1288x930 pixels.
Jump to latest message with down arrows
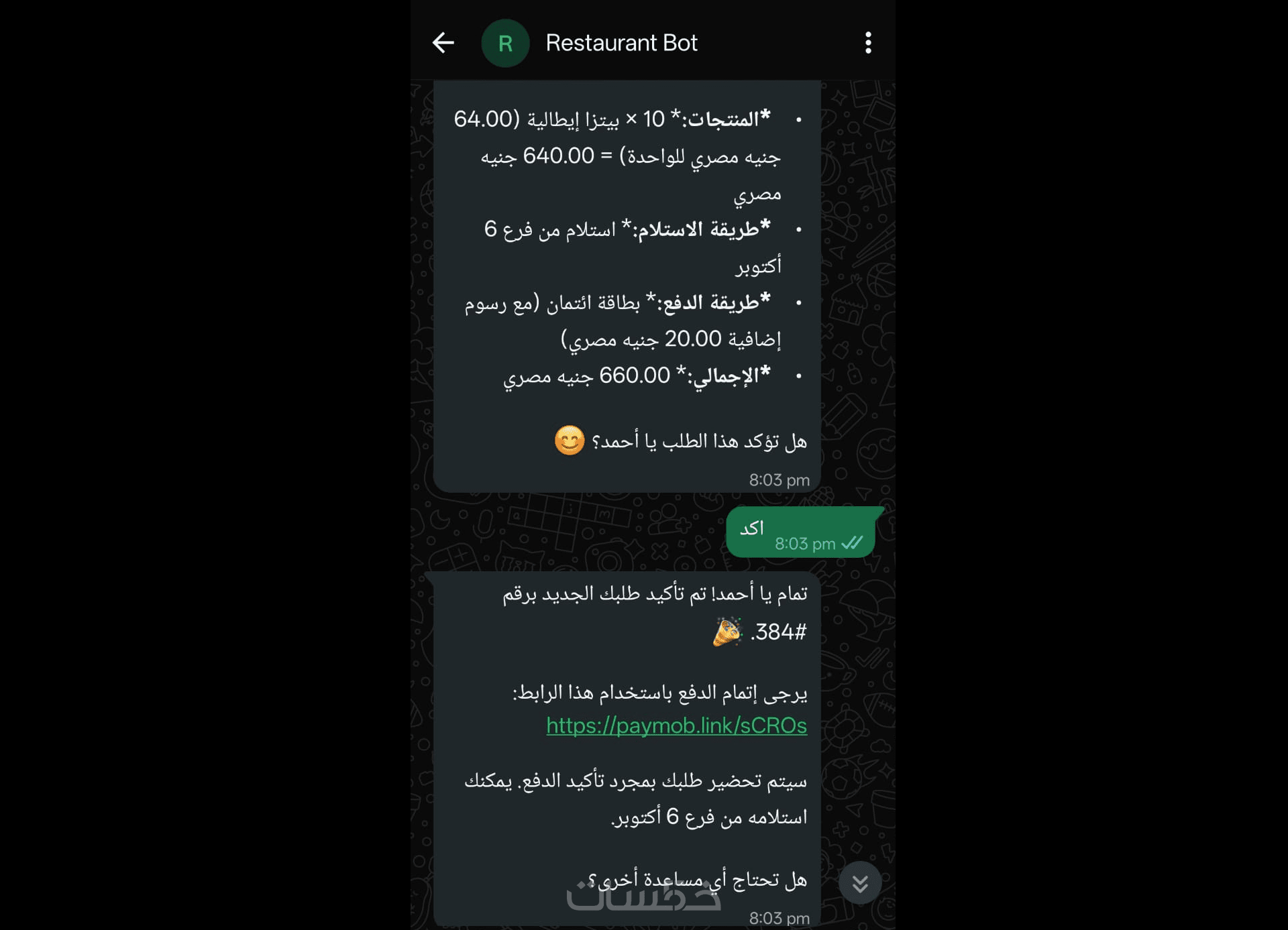[x=860, y=883]
